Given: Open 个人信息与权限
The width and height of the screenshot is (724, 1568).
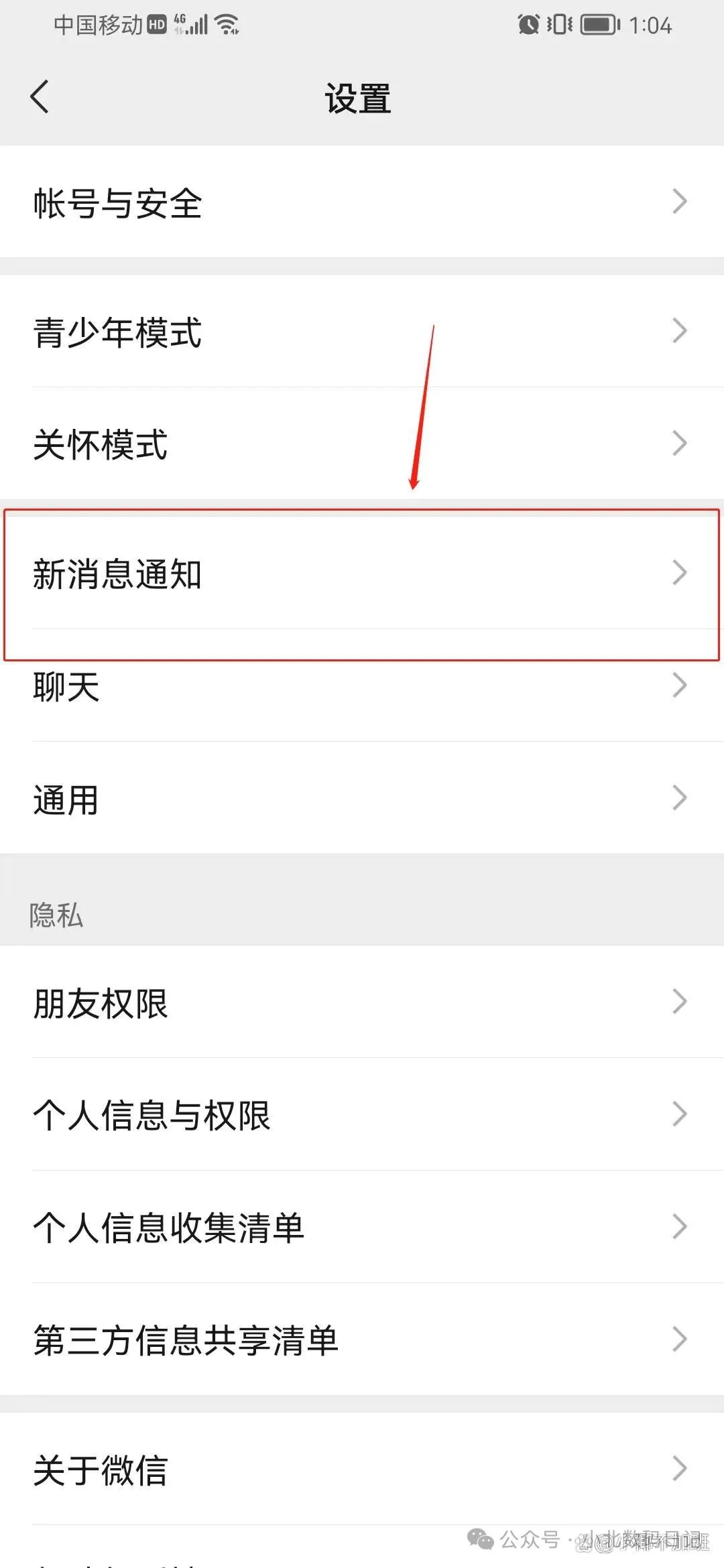Looking at the screenshot, I should (362, 1114).
